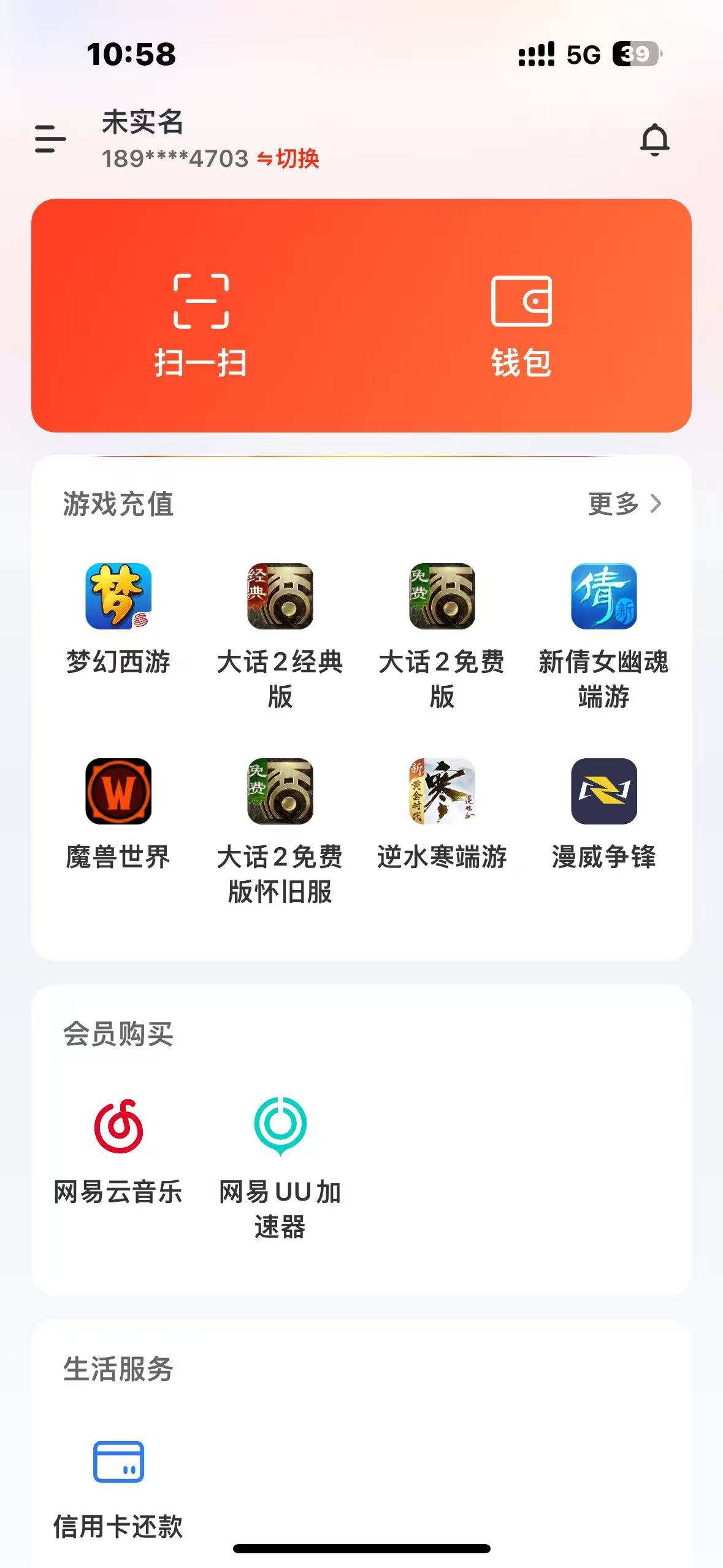
Task: Open the scan feature 扫一扫
Action: point(199,319)
